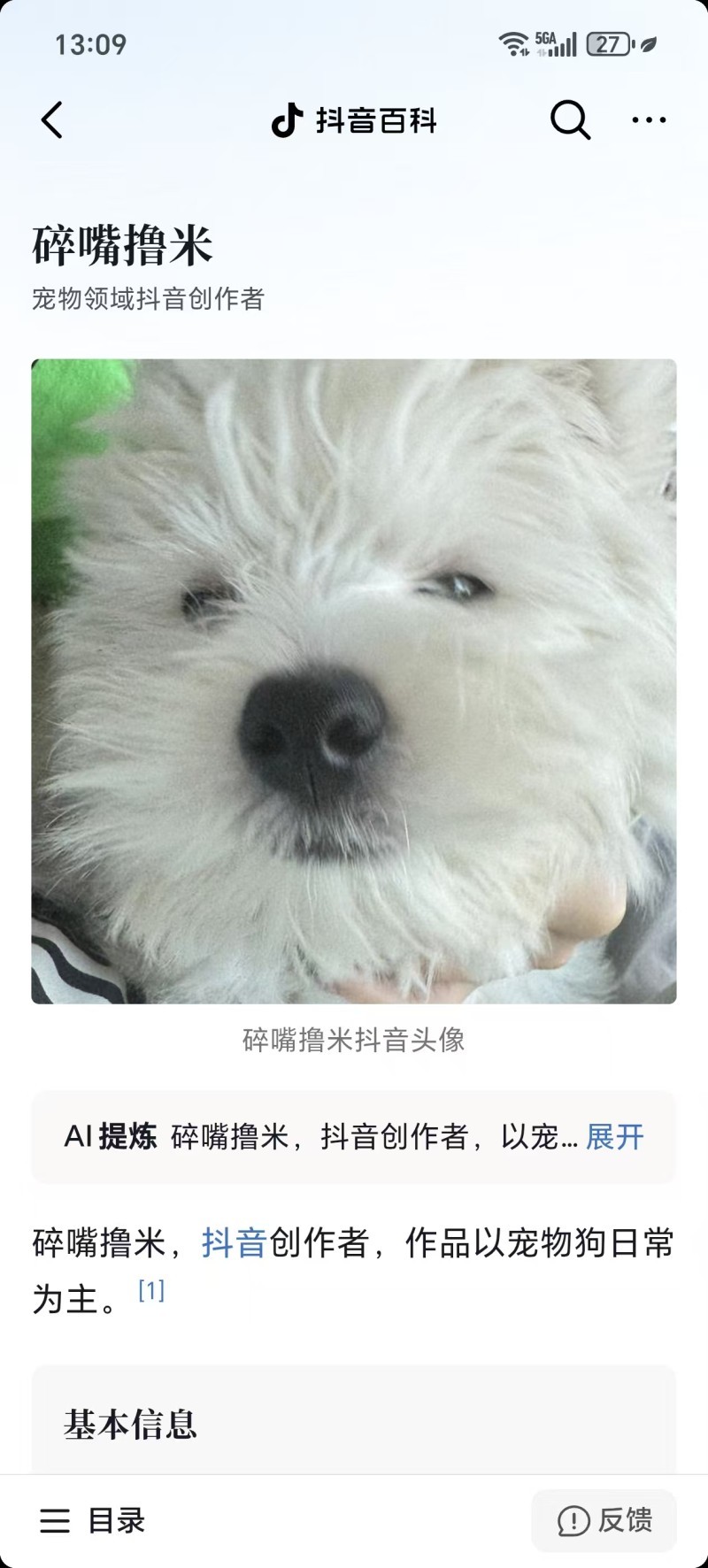Open the search icon
This screenshot has width=708, height=1568.
click(x=570, y=119)
